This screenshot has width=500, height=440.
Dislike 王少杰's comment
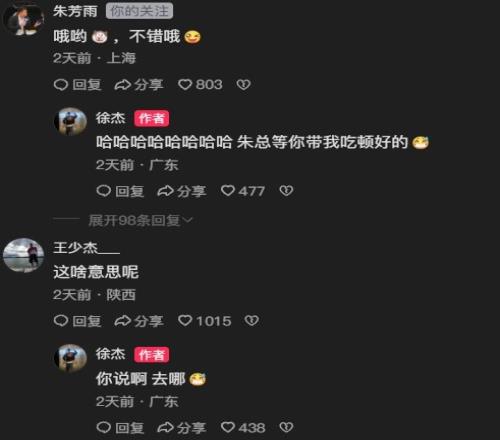252,321
